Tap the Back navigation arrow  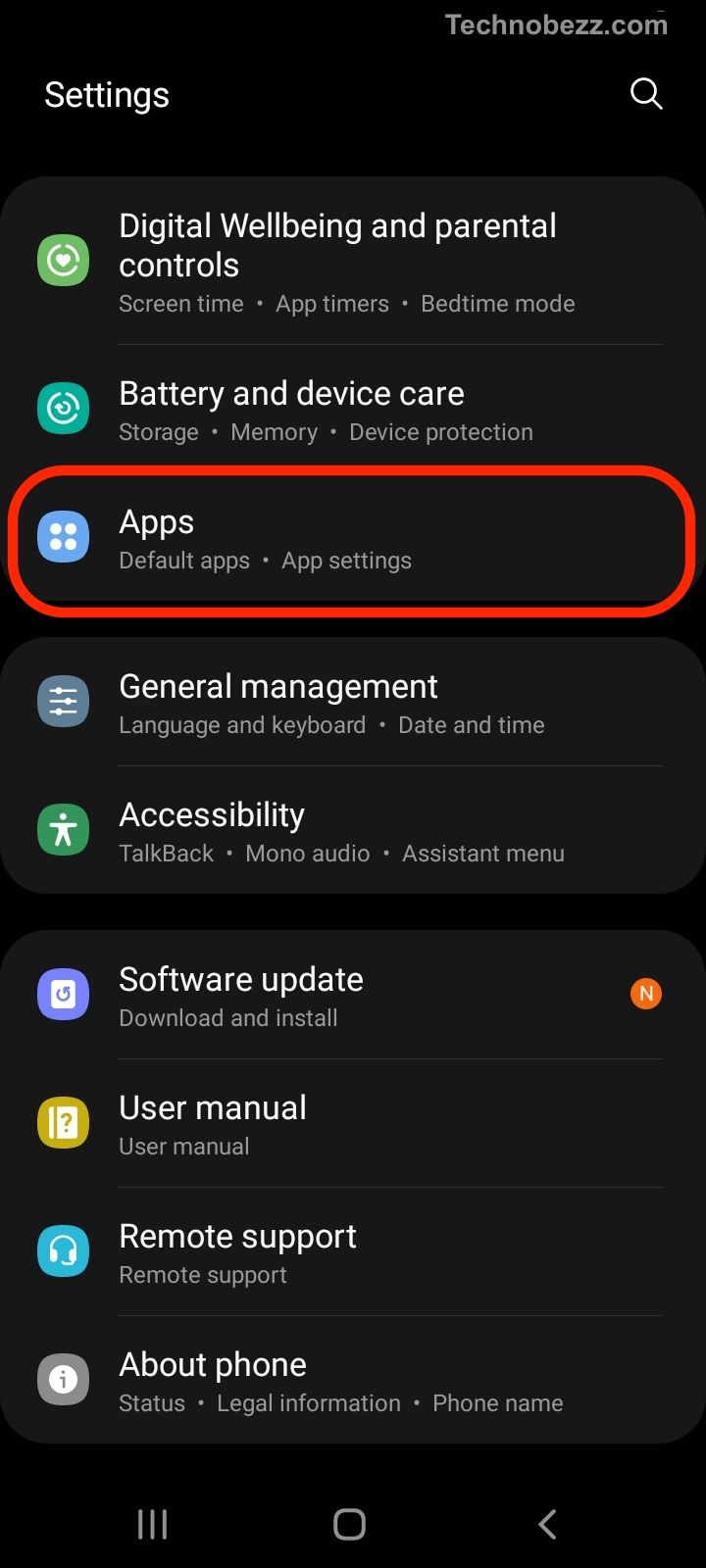click(546, 1524)
